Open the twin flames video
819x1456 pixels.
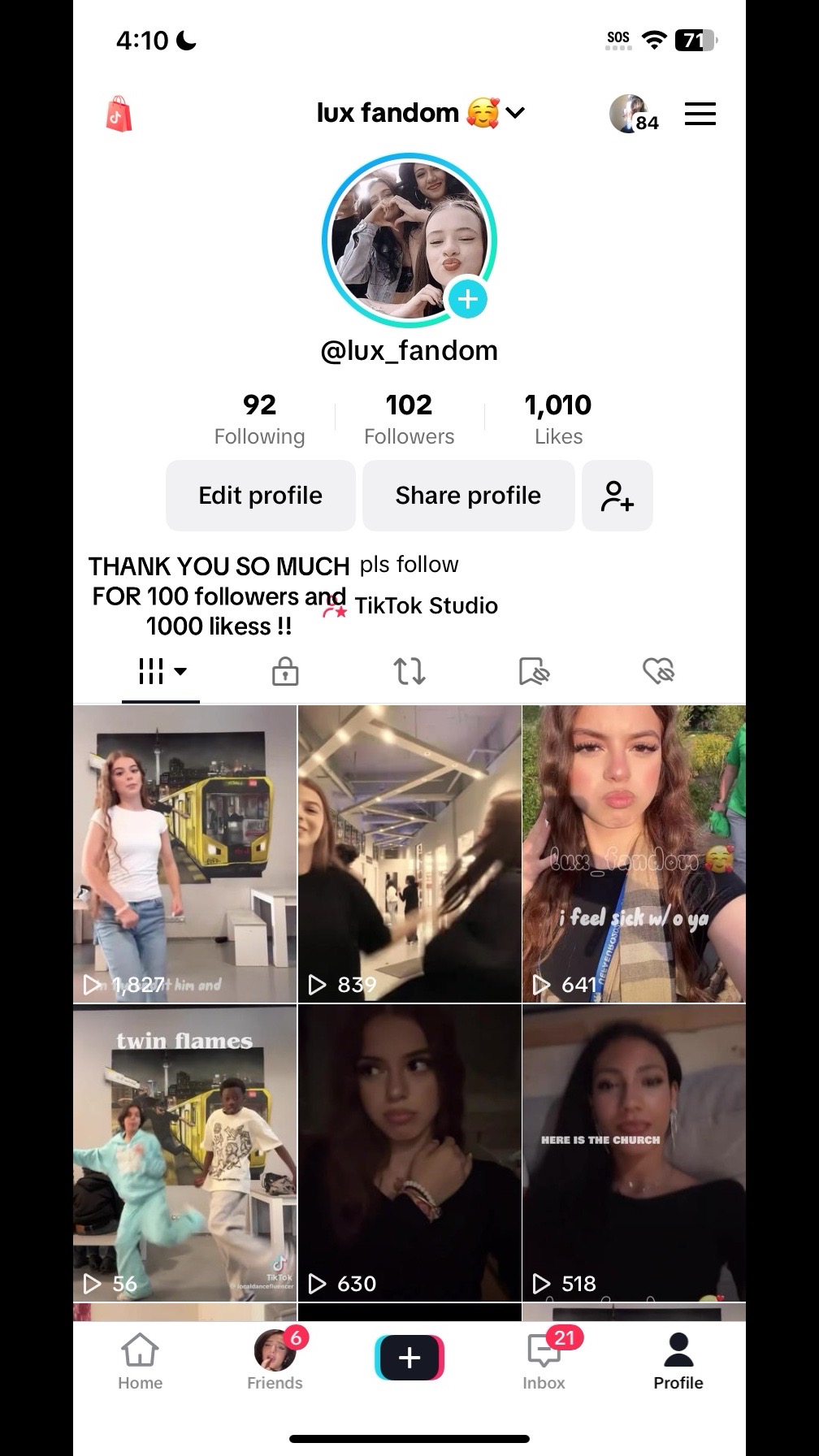[x=185, y=1153]
